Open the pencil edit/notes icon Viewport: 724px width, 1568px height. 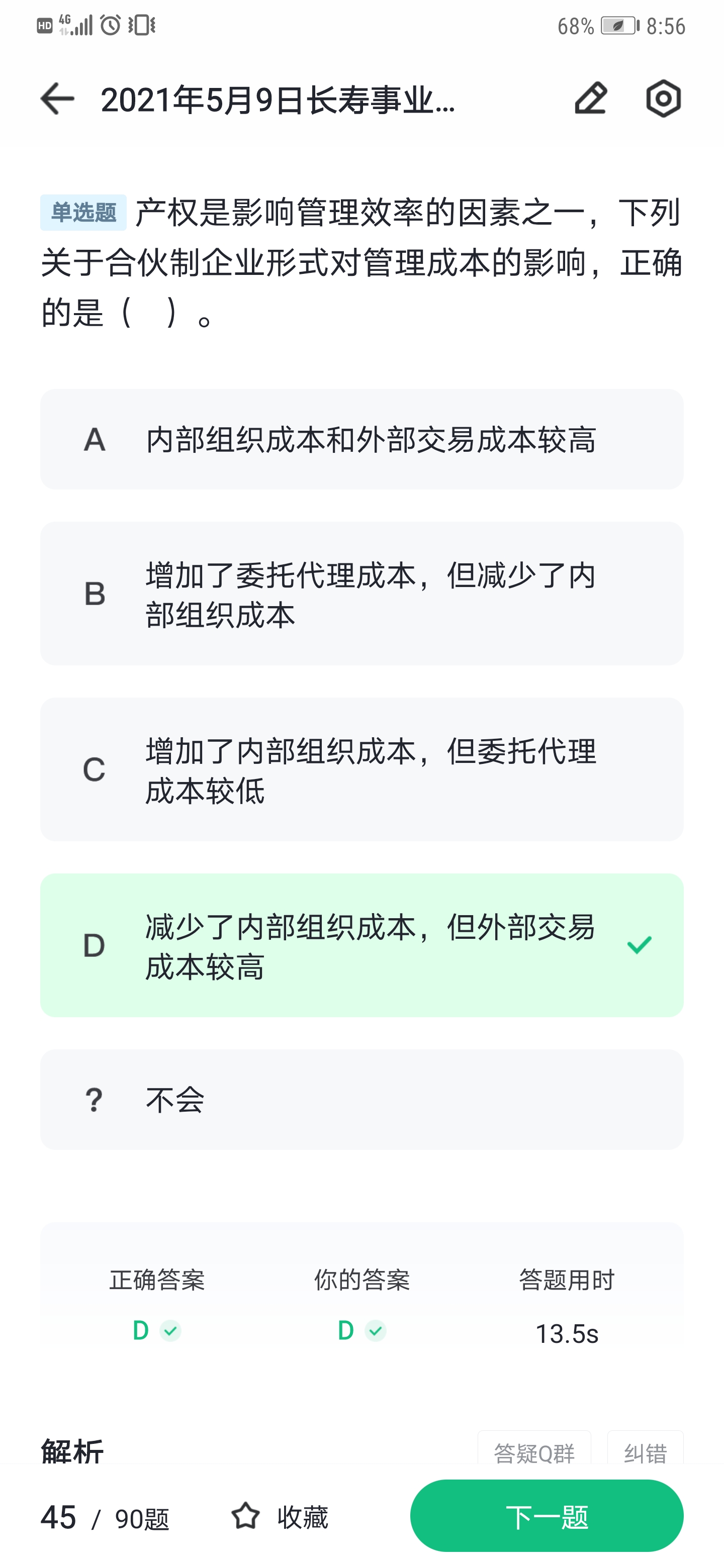591,99
